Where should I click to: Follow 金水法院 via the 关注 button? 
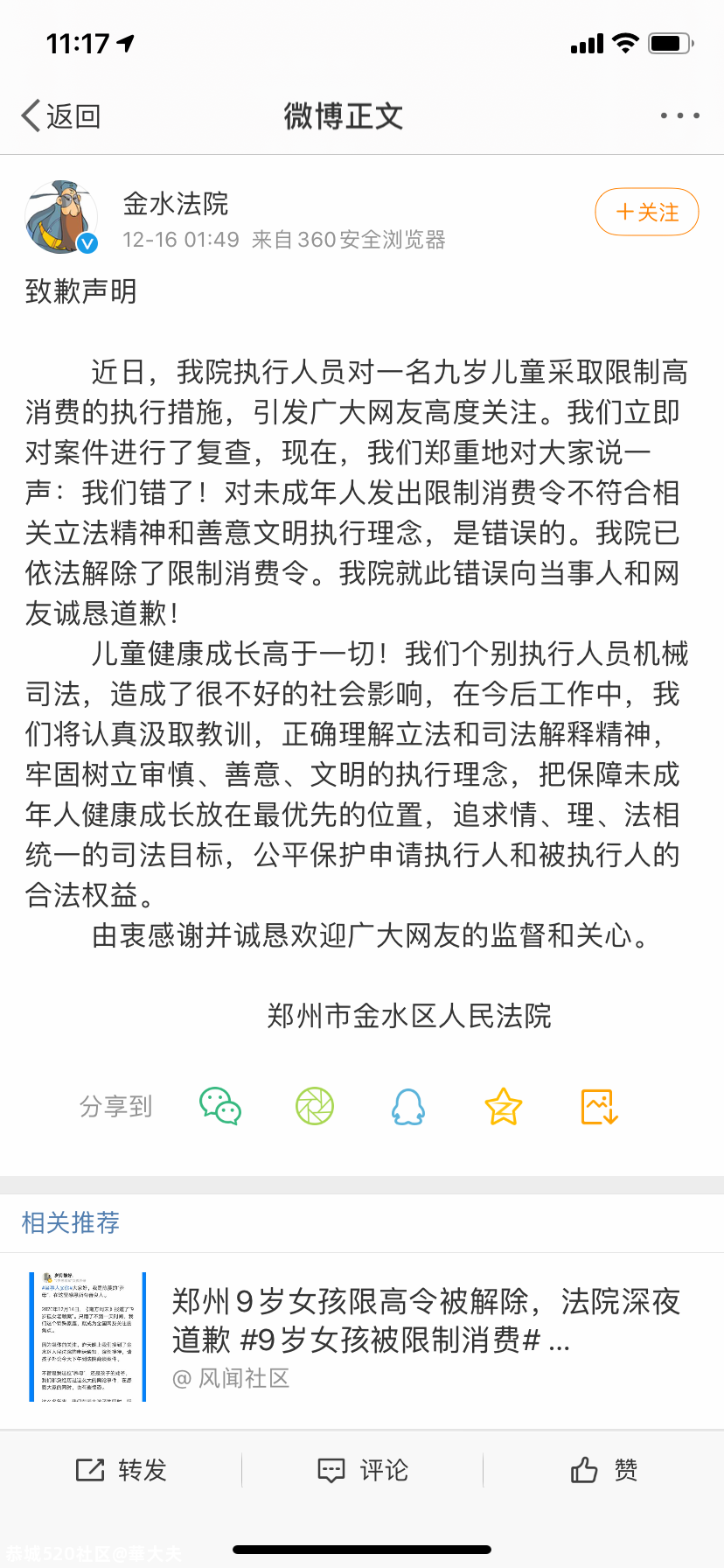[646, 212]
